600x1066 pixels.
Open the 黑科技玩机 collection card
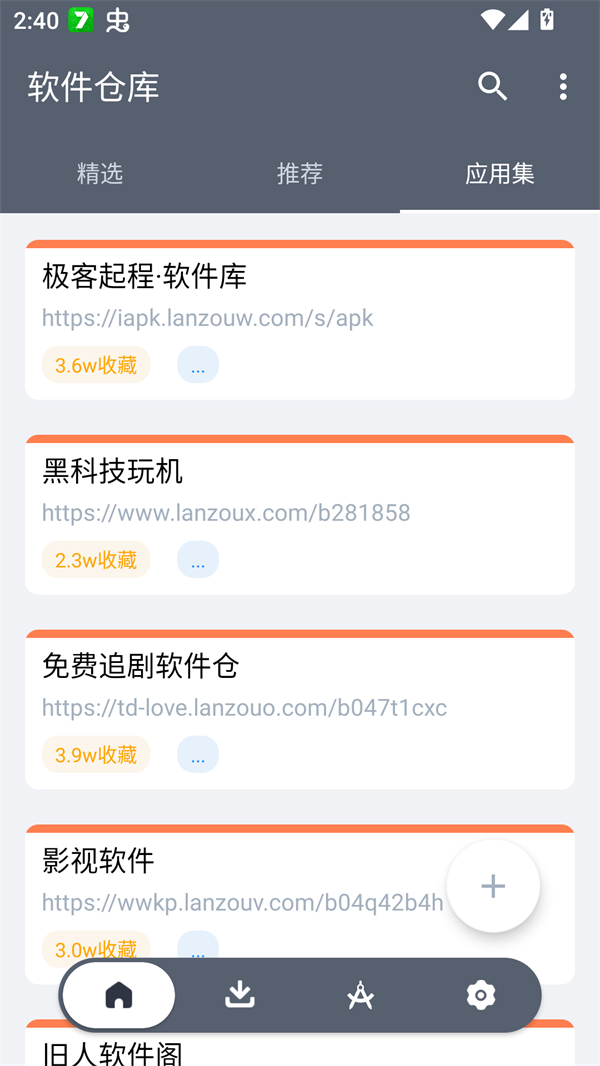point(300,491)
